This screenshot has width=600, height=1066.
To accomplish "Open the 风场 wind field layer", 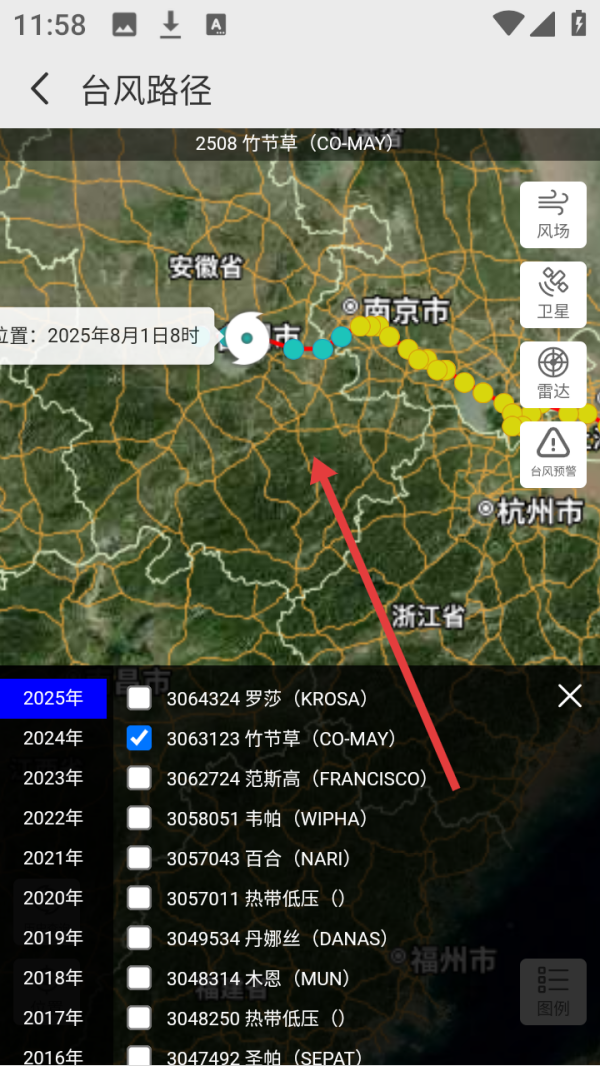I will (553, 215).
